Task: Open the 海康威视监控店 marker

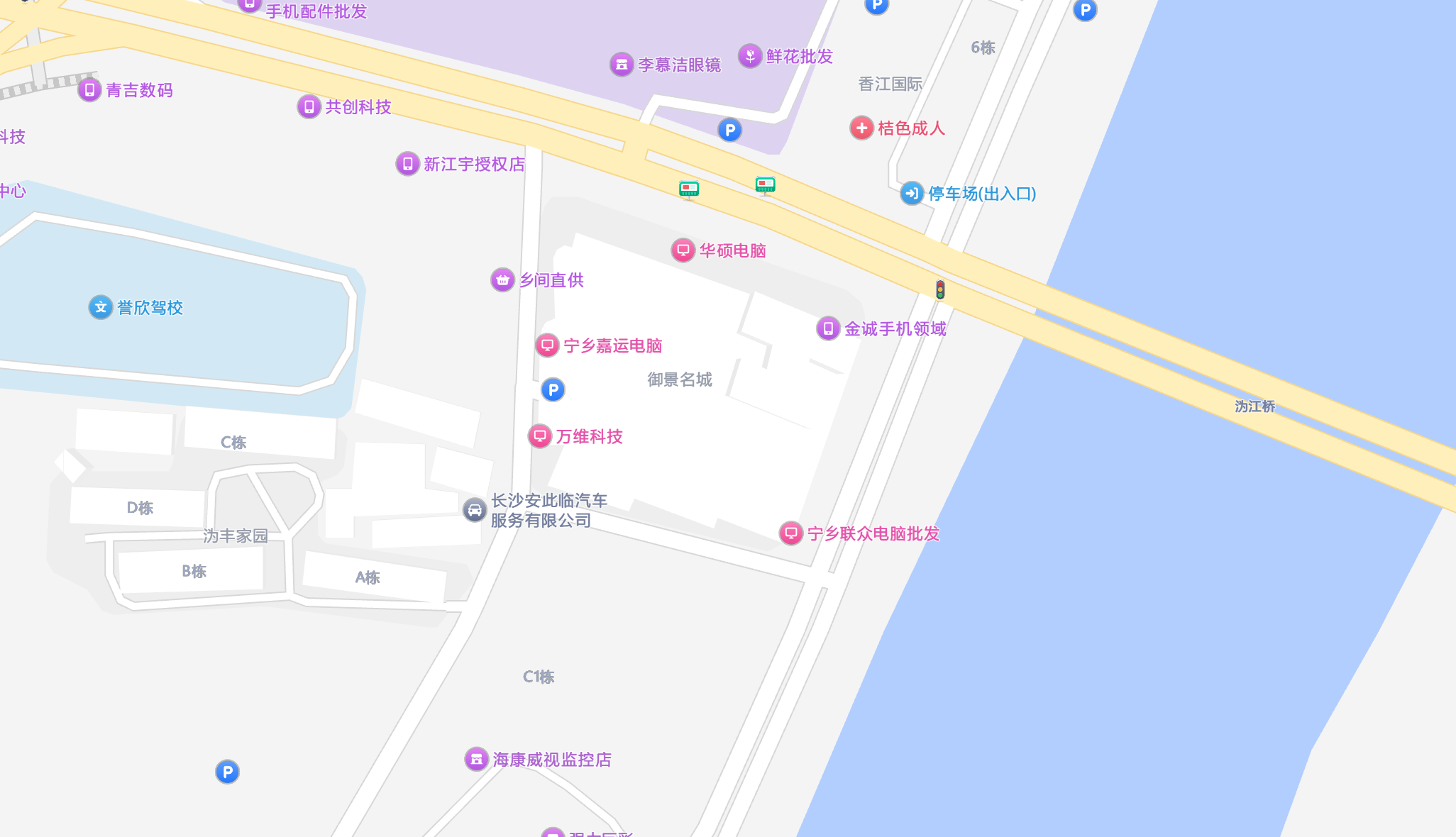Action: coord(477,760)
